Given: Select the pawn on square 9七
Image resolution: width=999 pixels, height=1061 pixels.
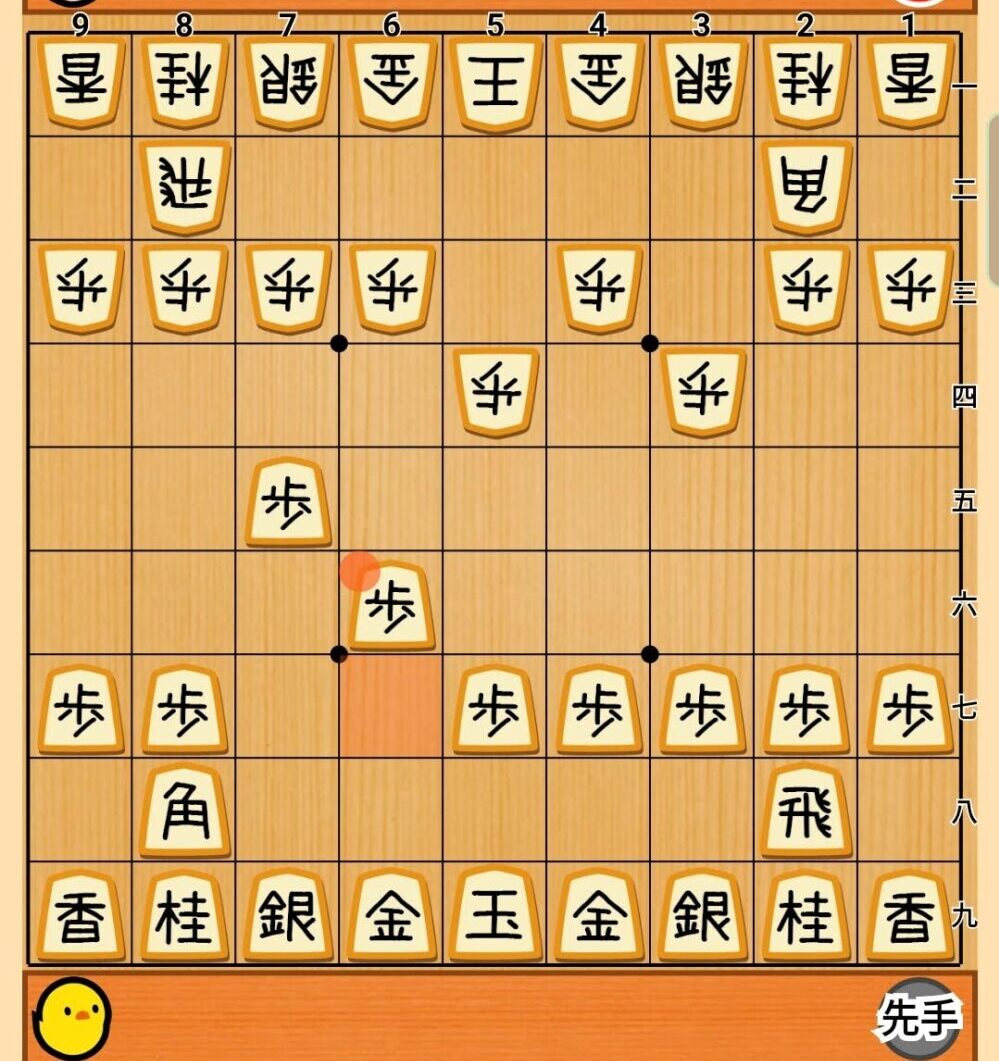Looking at the screenshot, I should (82, 708).
